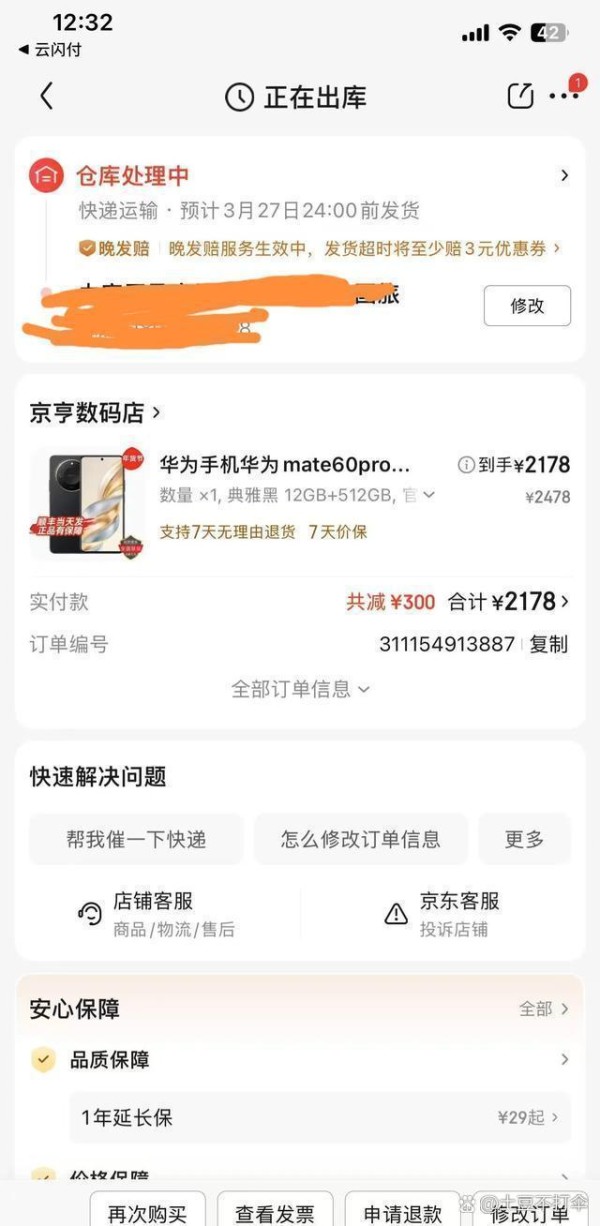Open the 京亨数码店 store page
The image size is (600, 1226).
click(x=95, y=412)
